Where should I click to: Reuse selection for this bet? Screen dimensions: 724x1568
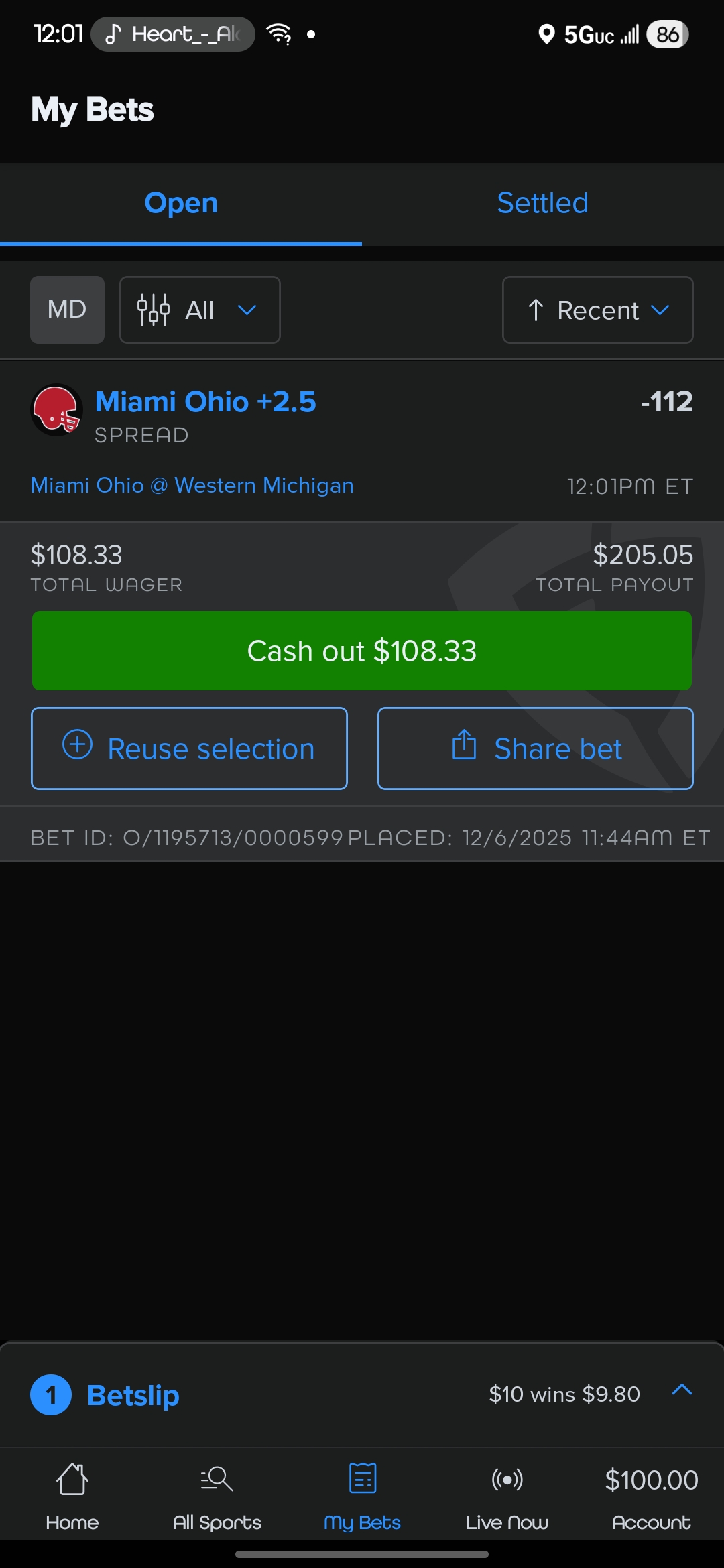pos(189,748)
